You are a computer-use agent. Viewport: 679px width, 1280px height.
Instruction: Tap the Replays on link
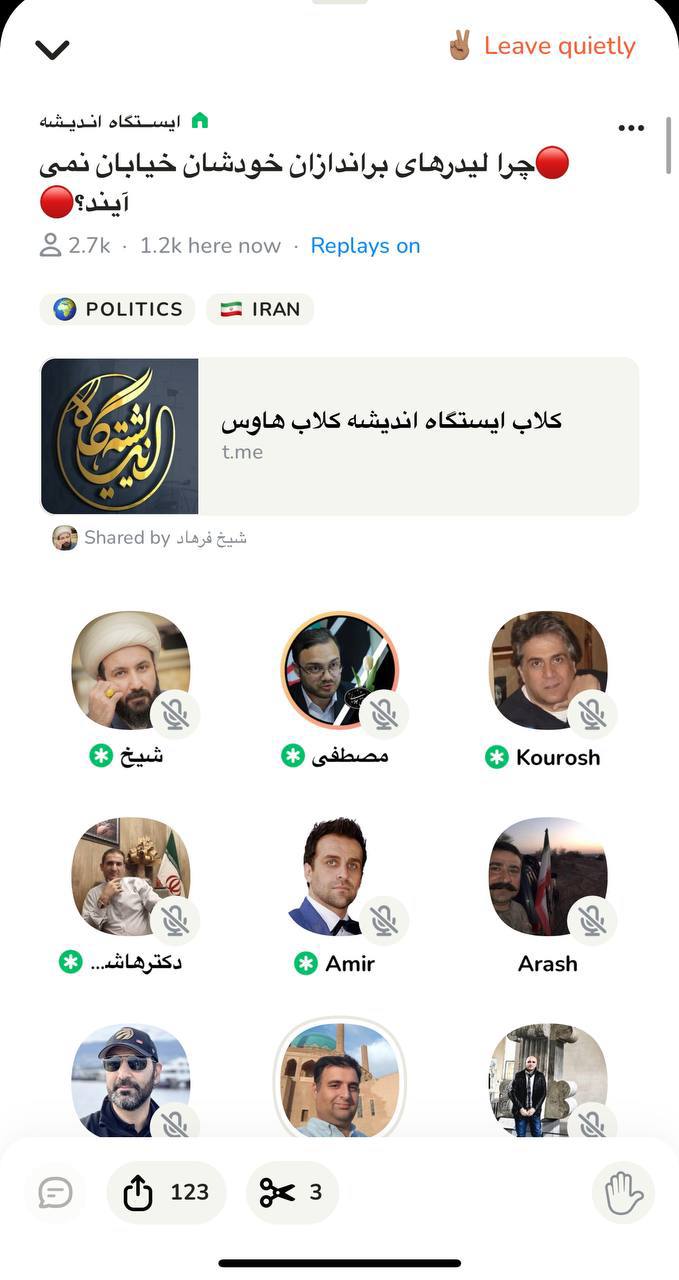[x=365, y=246]
